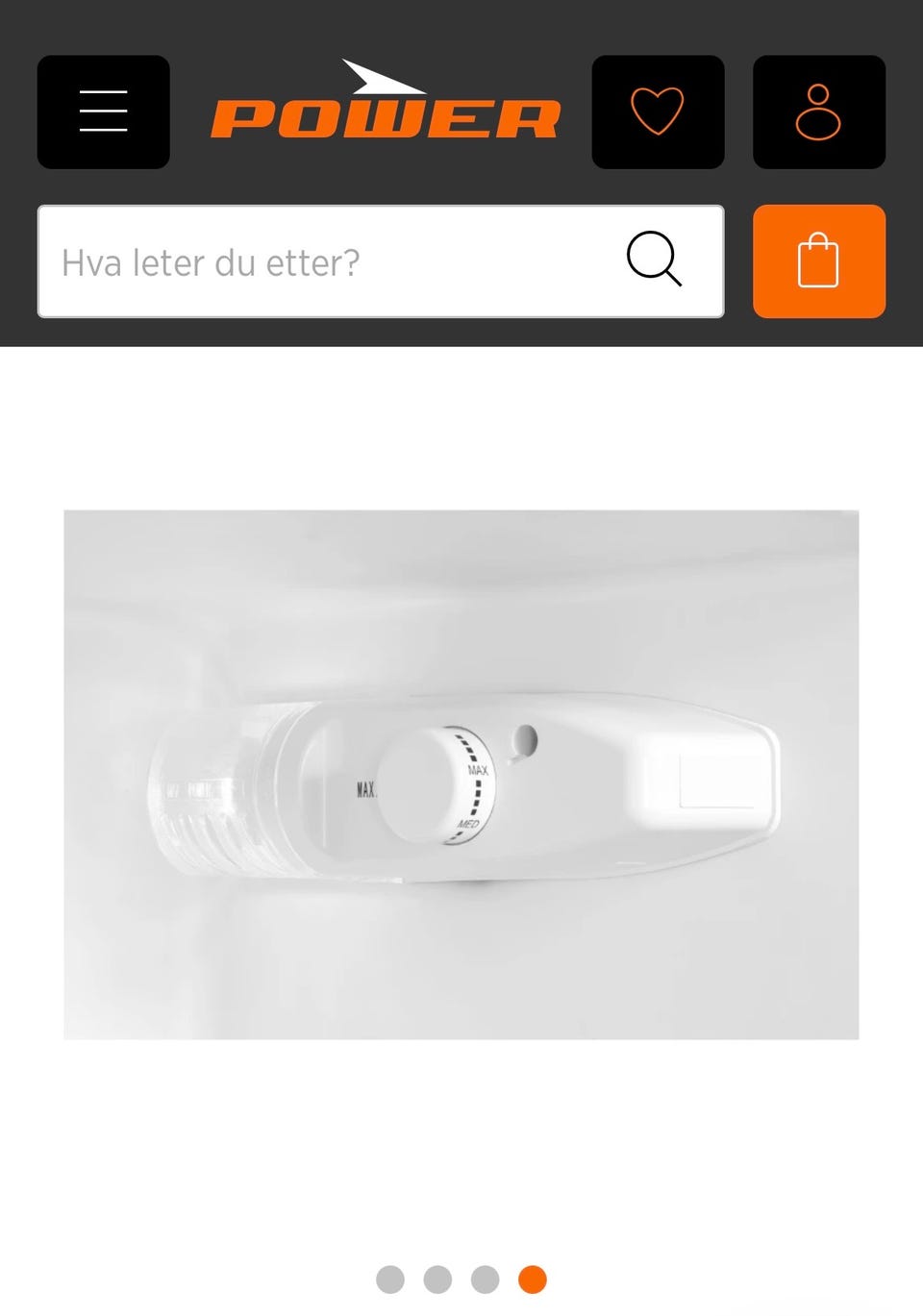
Task: Open your wishlist via the heart icon
Action: pos(658,111)
